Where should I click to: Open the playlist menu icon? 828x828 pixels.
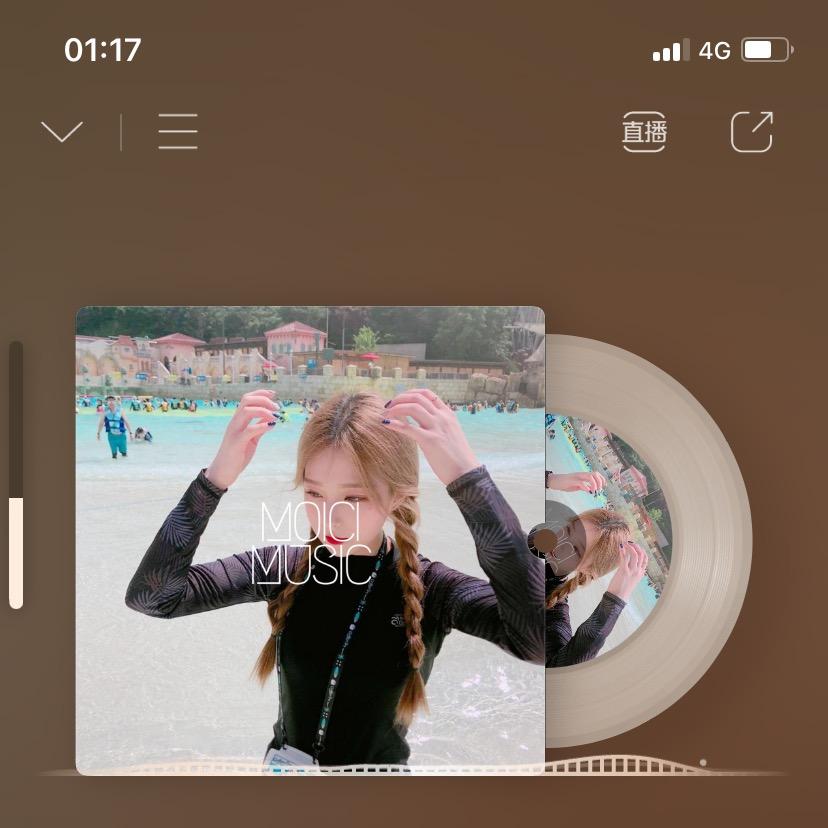click(x=178, y=132)
